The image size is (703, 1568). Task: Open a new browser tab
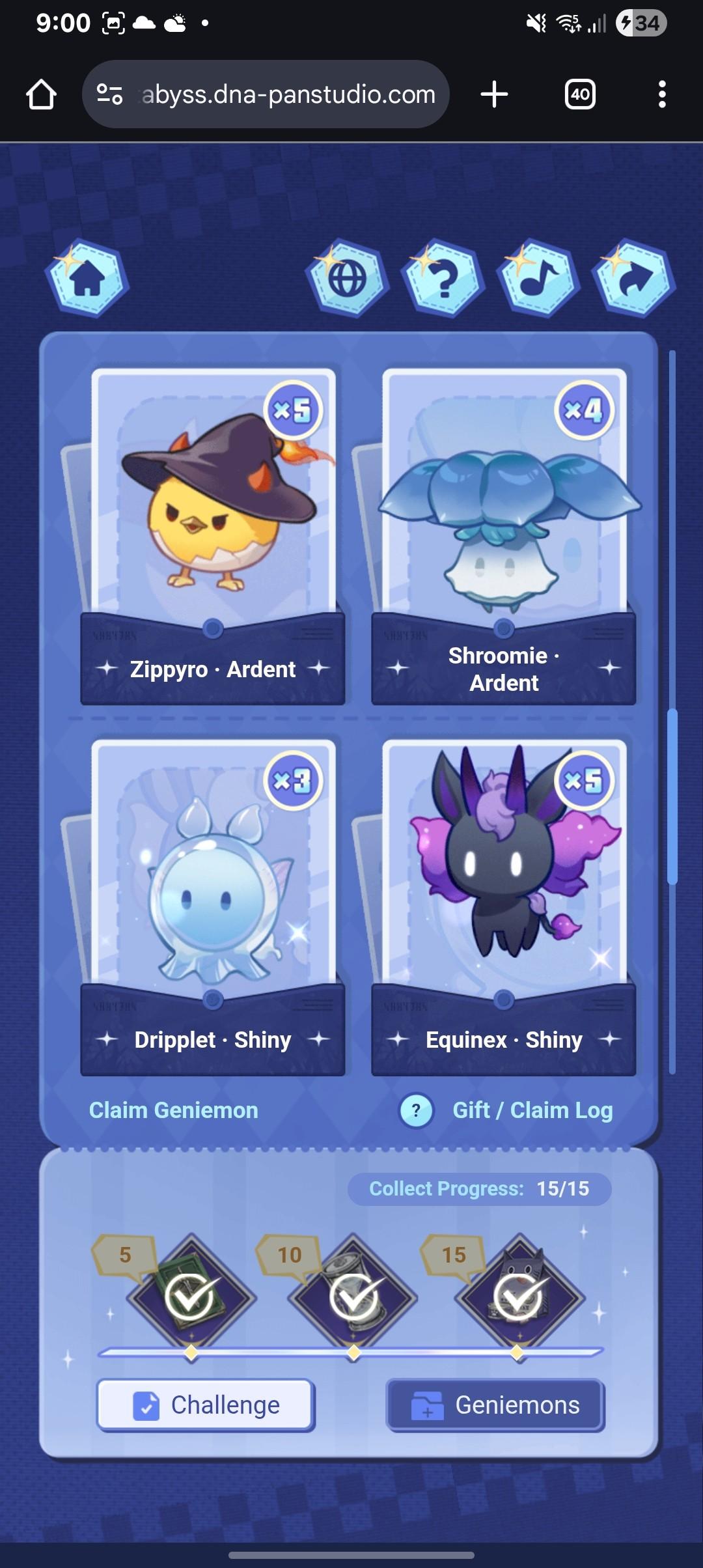point(494,94)
